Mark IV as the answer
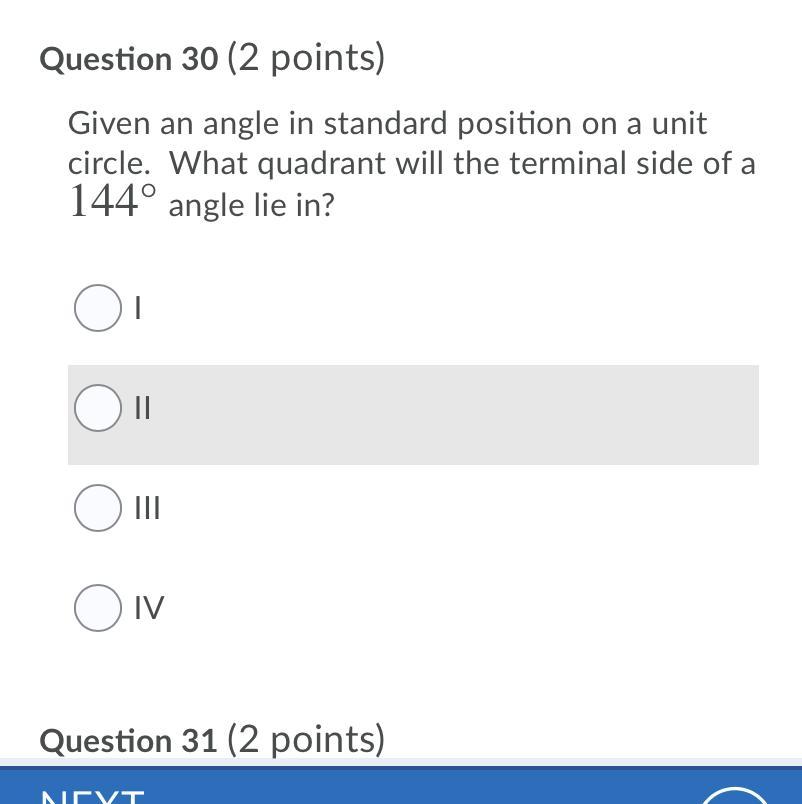Screen dimensions: 802x804 coord(98,608)
